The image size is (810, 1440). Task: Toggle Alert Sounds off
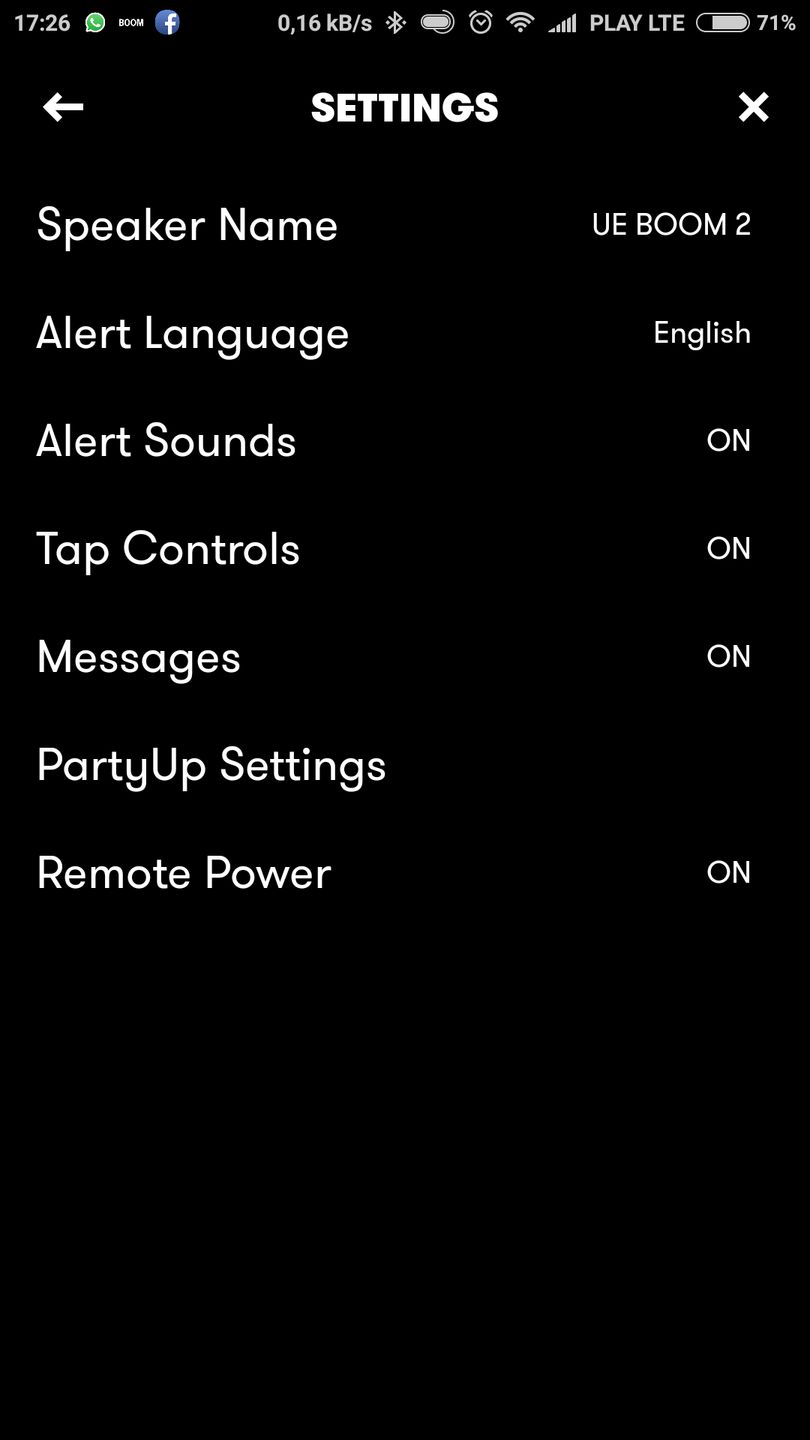point(727,441)
